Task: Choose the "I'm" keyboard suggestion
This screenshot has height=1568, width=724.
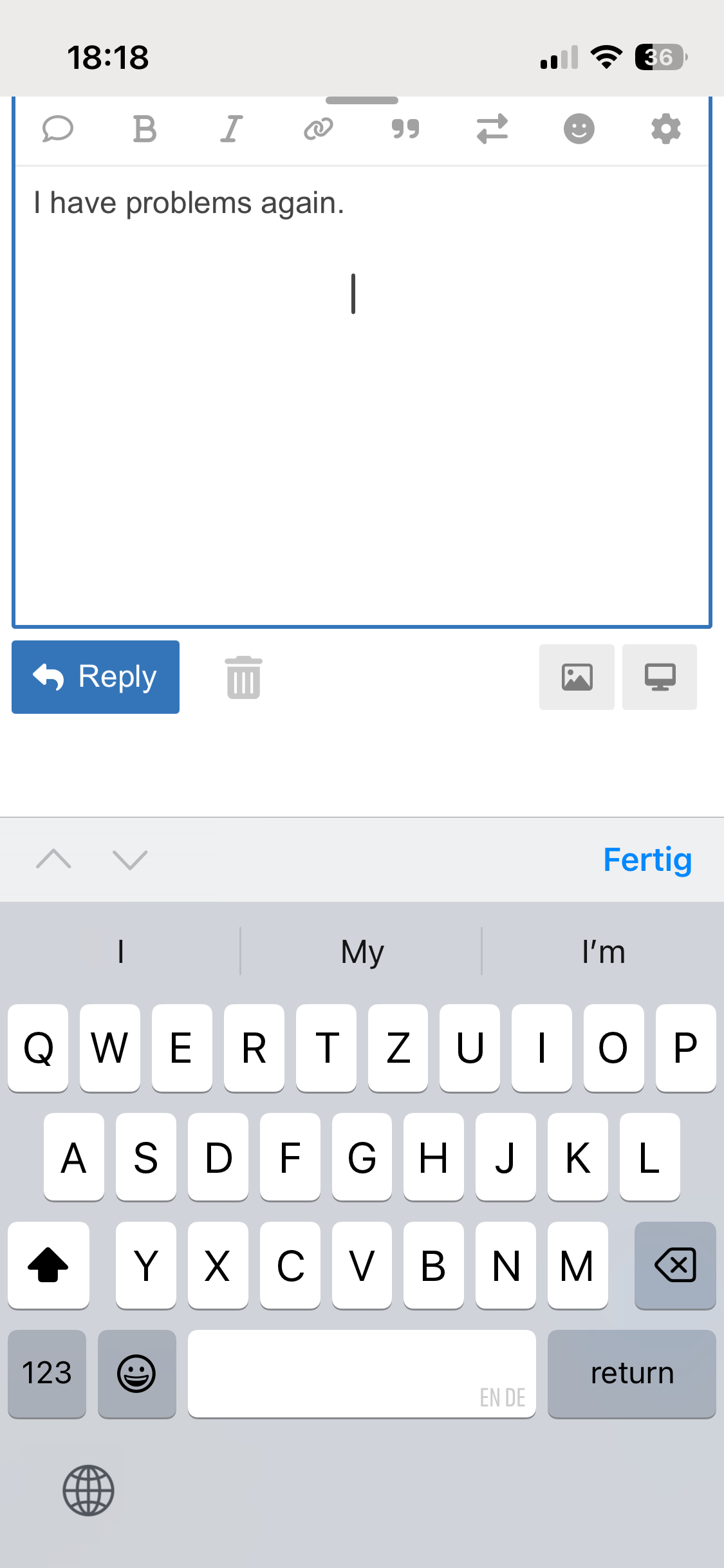Action: (x=603, y=951)
